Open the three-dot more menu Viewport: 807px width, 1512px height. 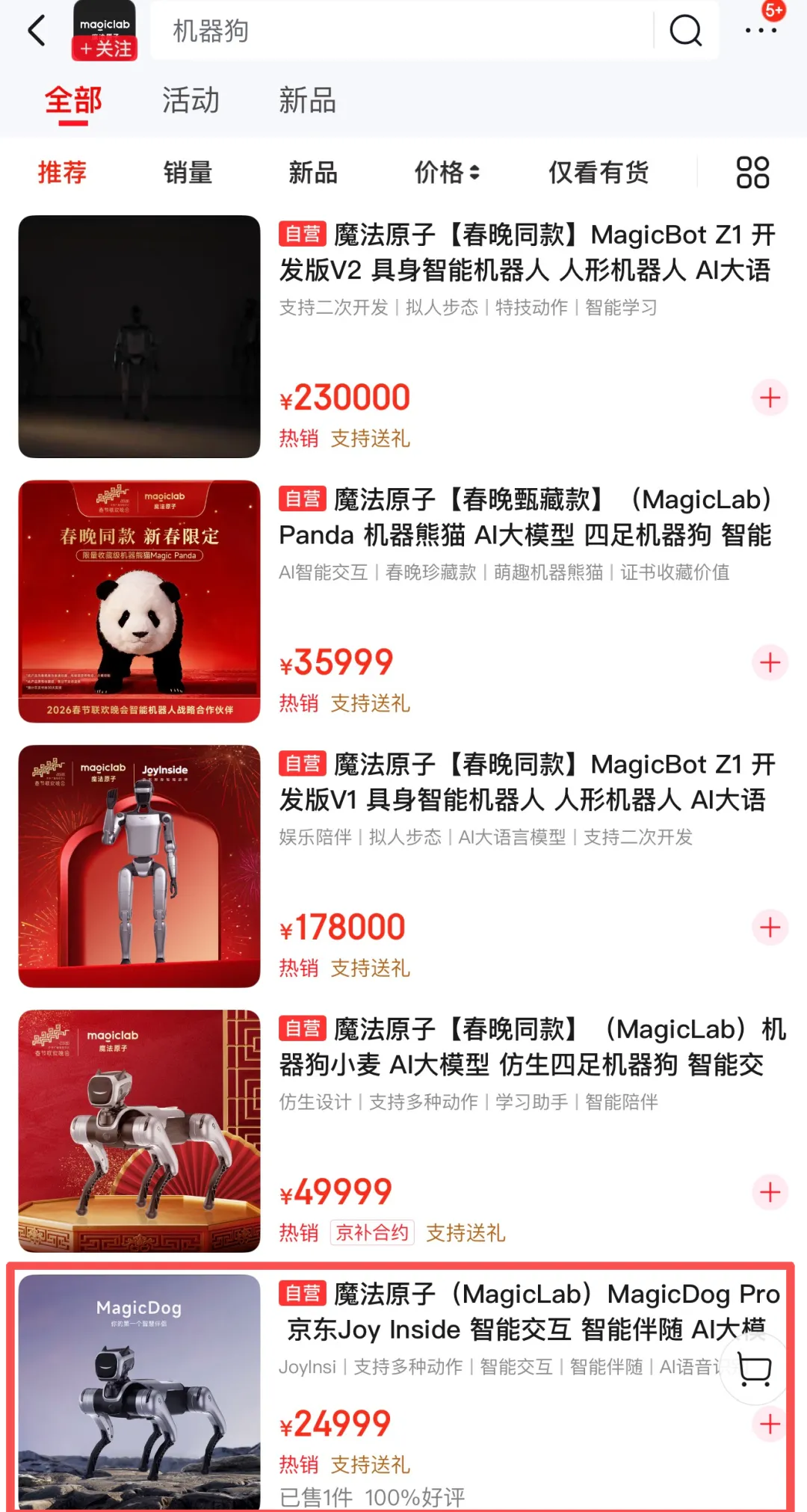coord(761,31)
